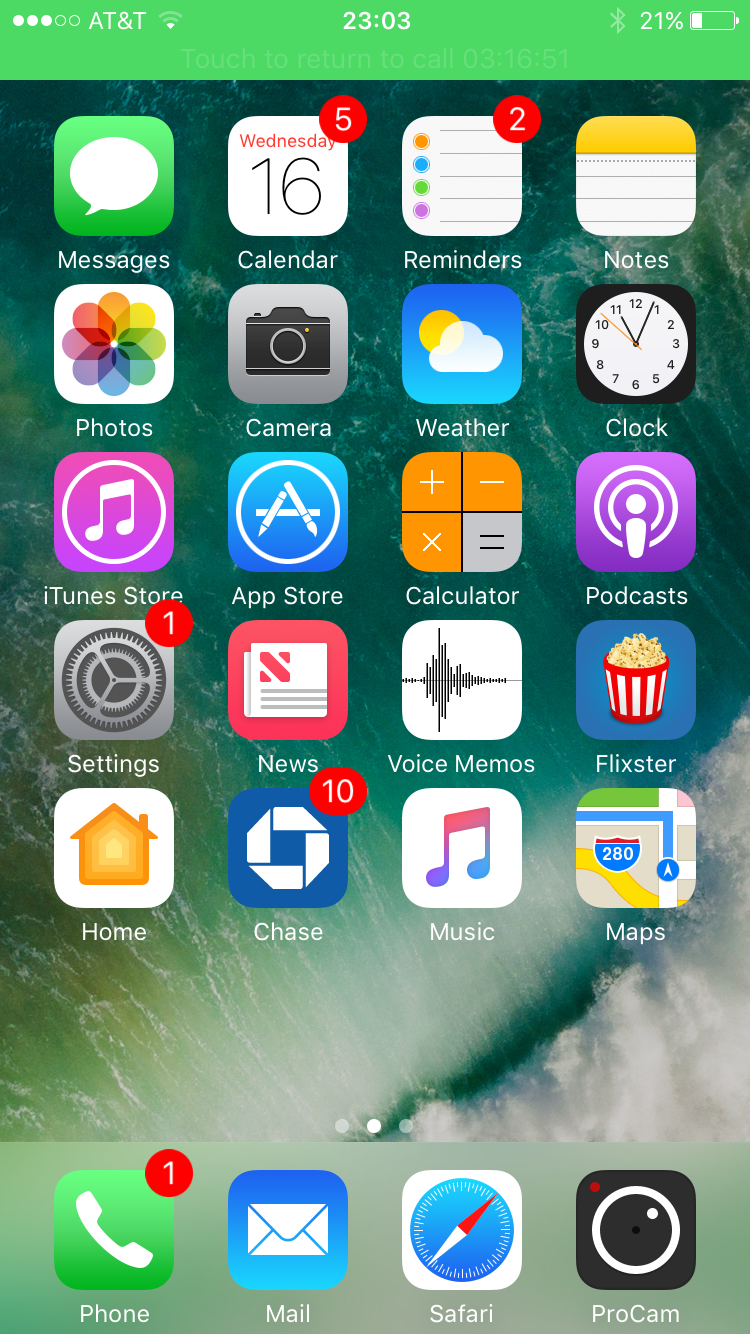Open Safari browser from the dock

pos(462,1230)
